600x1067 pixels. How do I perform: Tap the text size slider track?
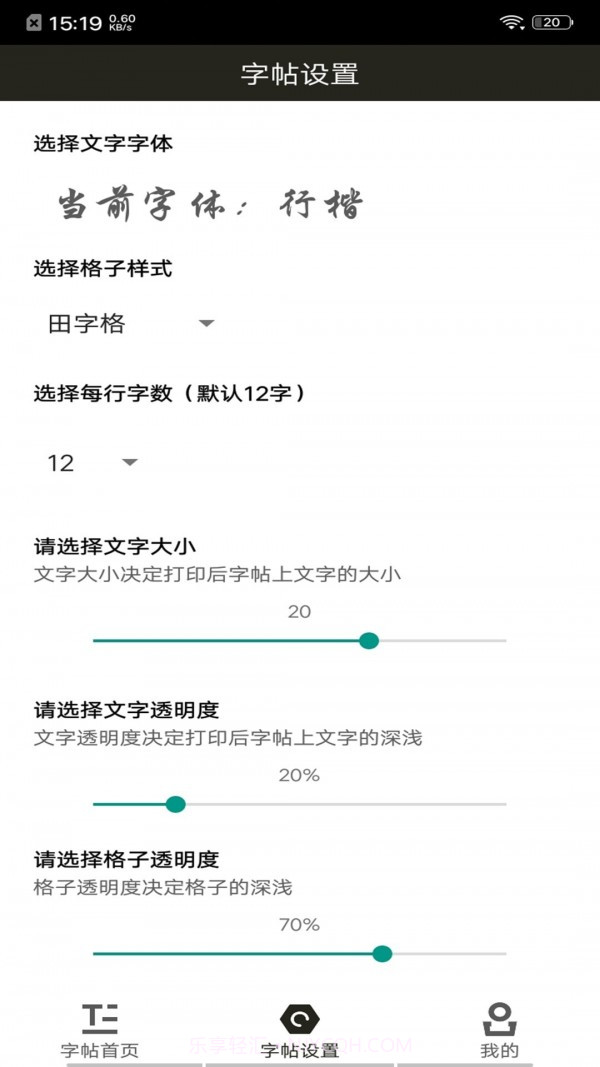(299, 640)
